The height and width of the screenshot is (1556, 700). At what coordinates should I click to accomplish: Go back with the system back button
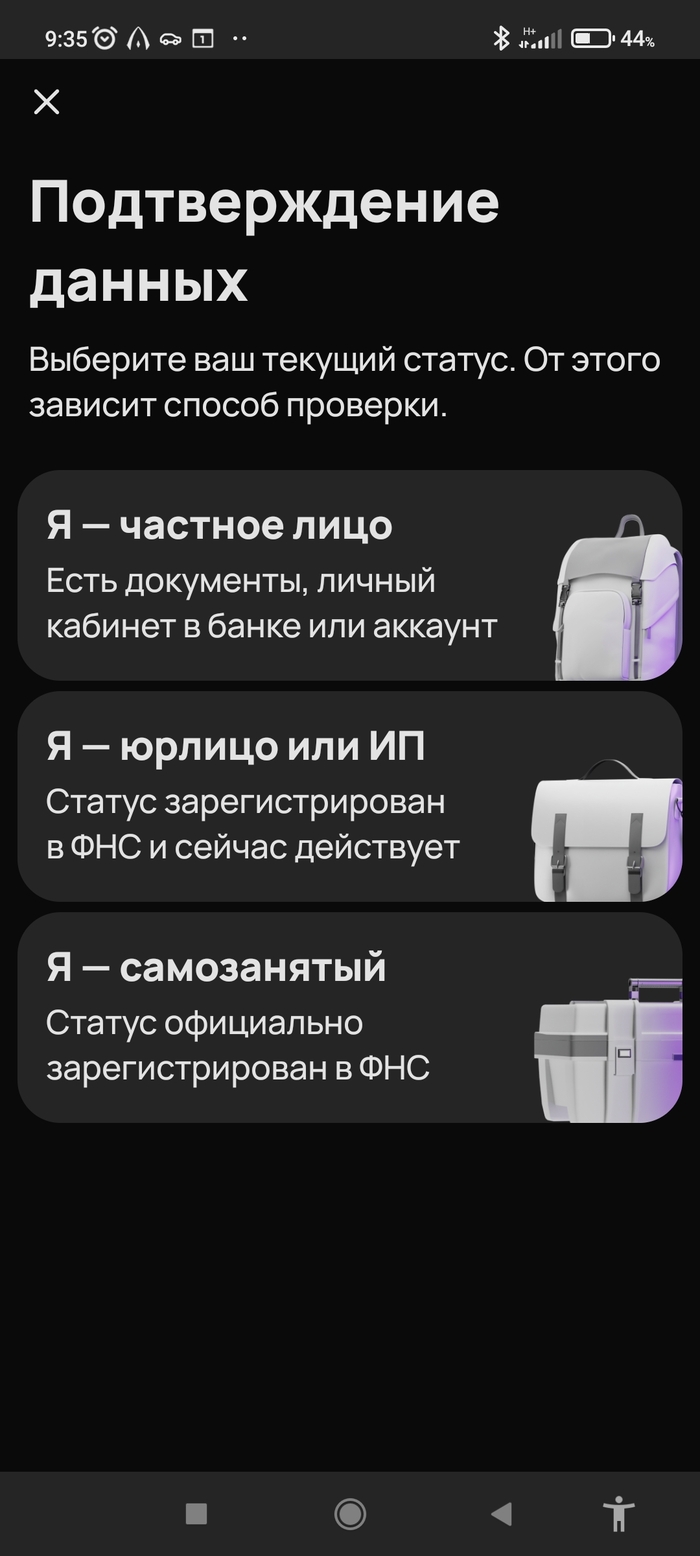(x=501, y=1514)
